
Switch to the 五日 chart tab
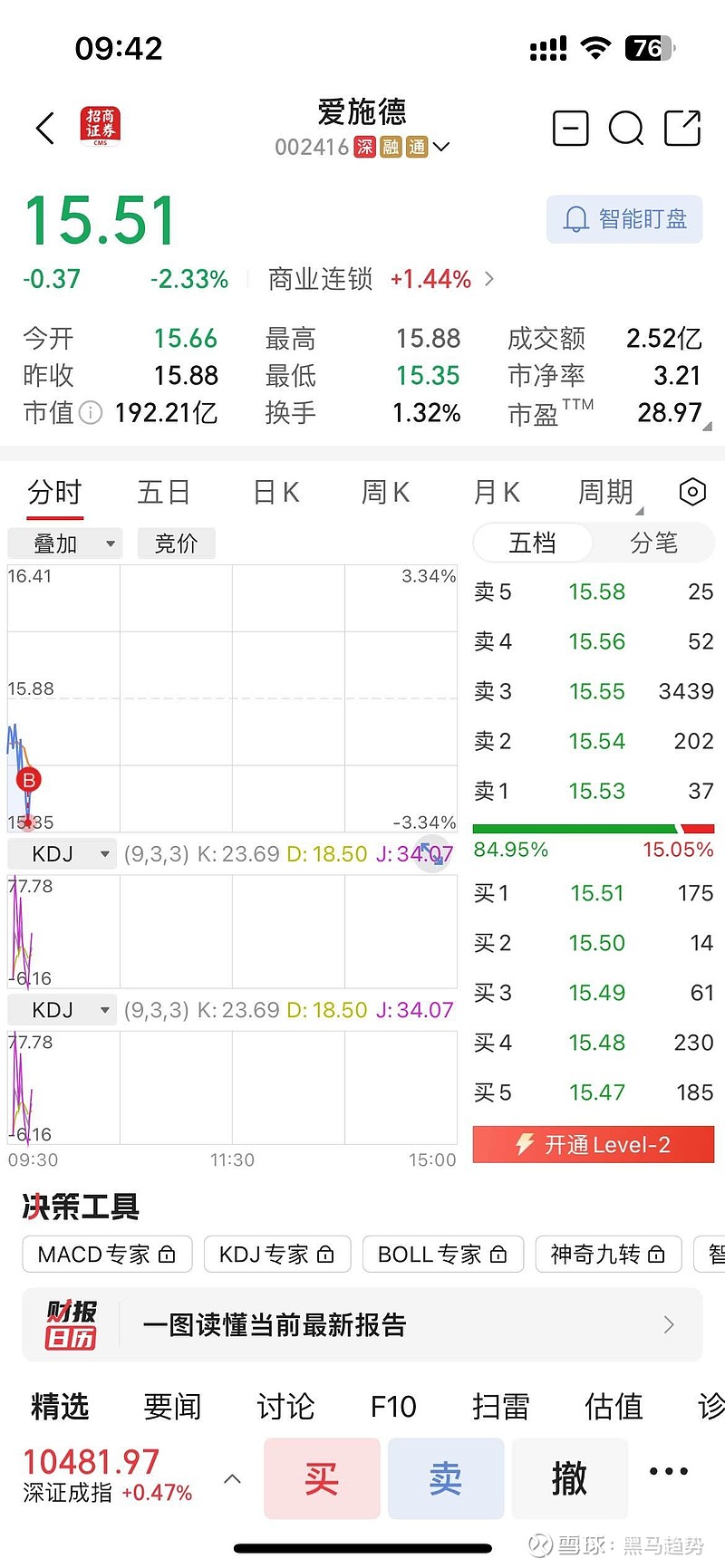pos(164,493)
